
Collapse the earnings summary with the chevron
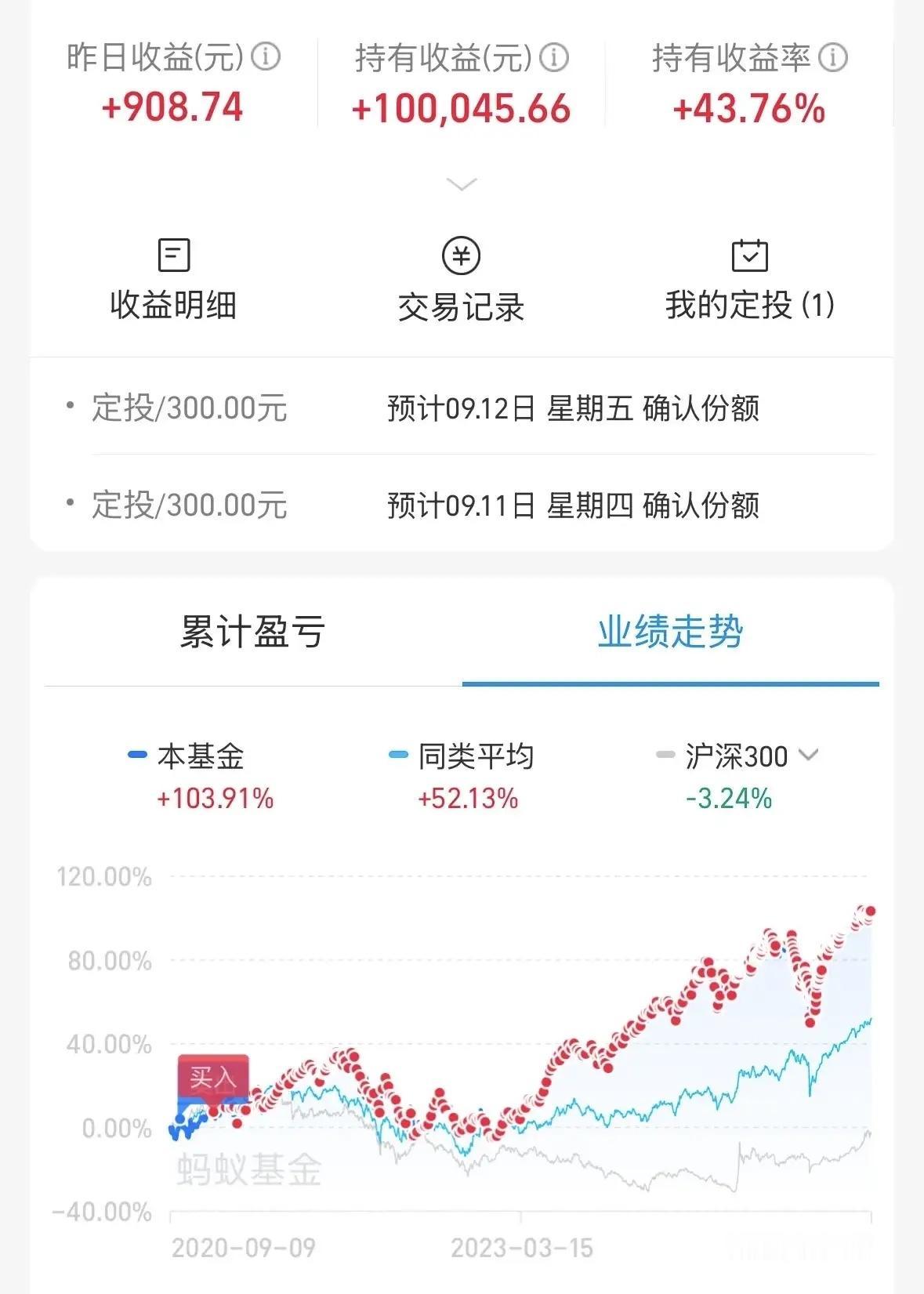coord(462,183)
